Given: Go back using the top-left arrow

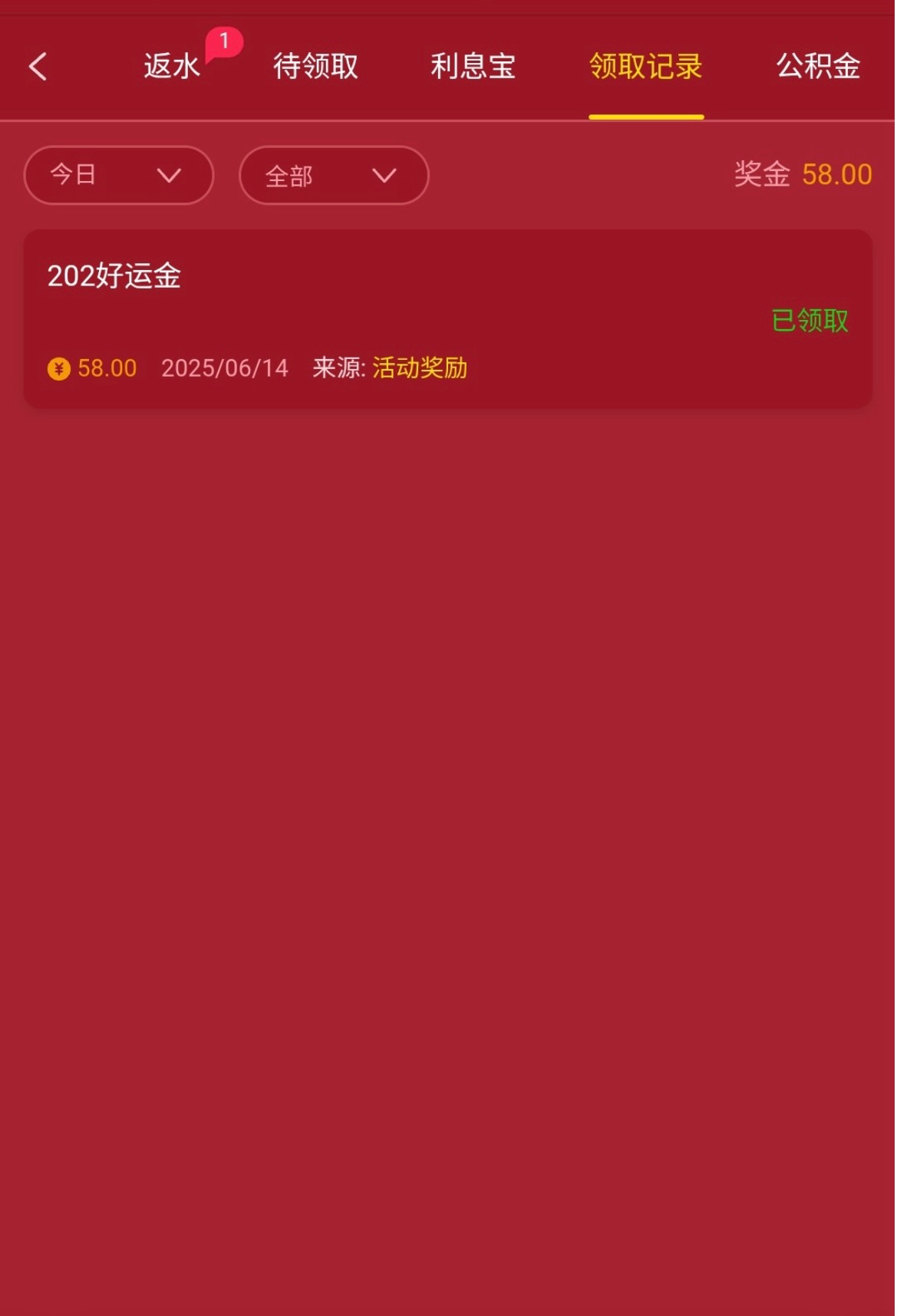Looking at the screenshot, I should [38, 67].
